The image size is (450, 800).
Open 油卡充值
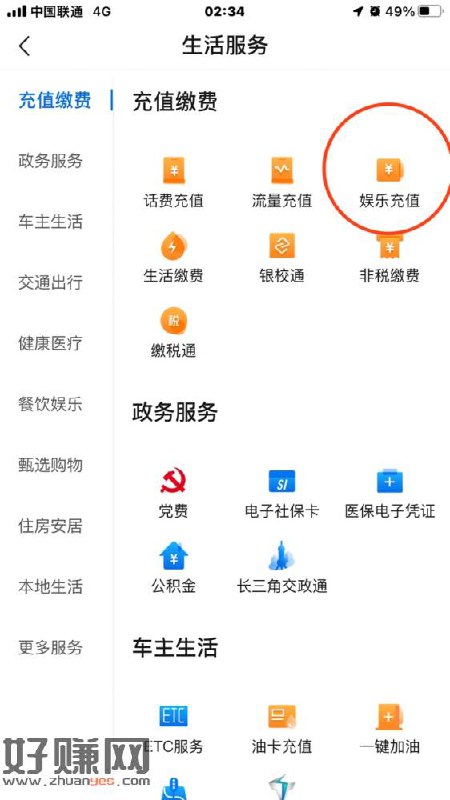pyautogui.click(x=282, y=730)
